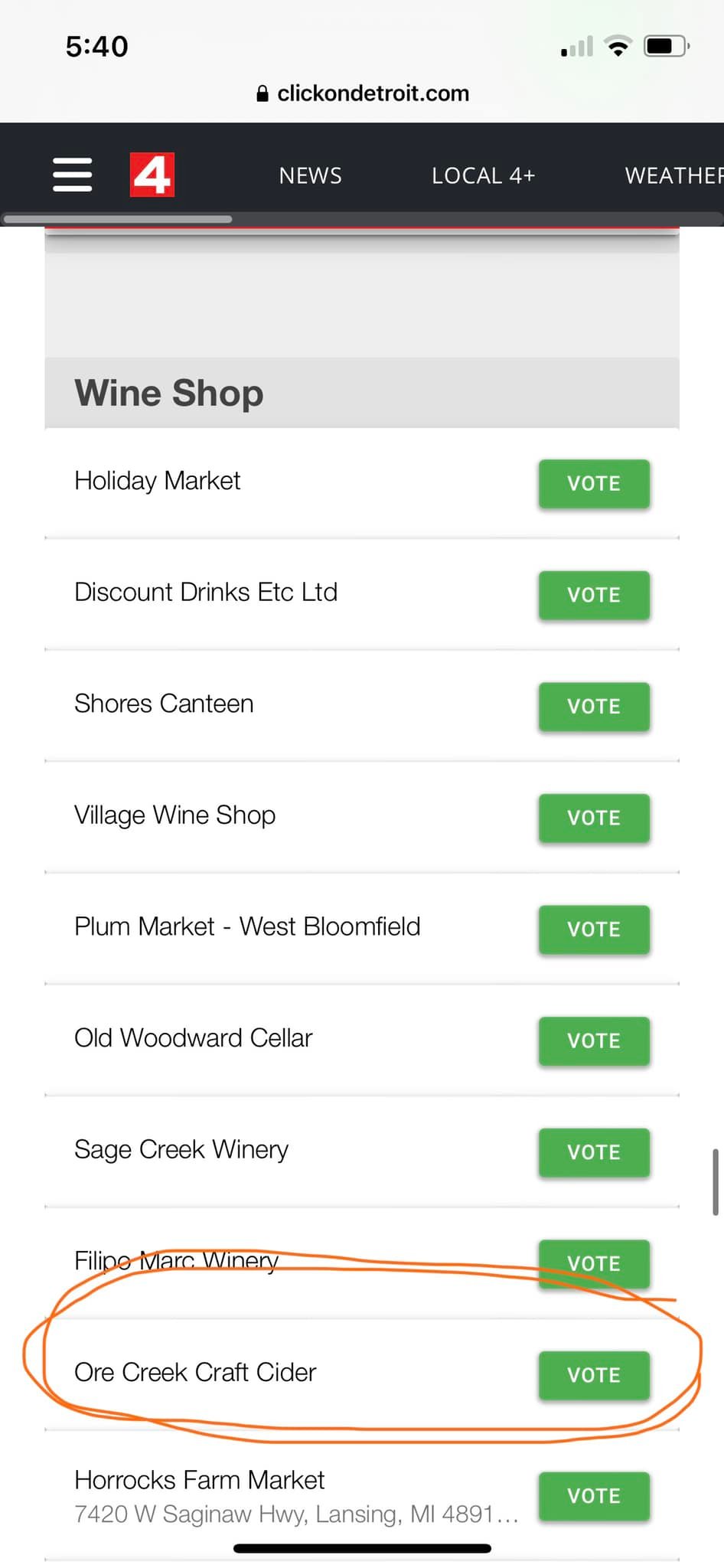
Task: Vote for Discount Drinks Etc Ltd
Action: (x=594, y=595)
